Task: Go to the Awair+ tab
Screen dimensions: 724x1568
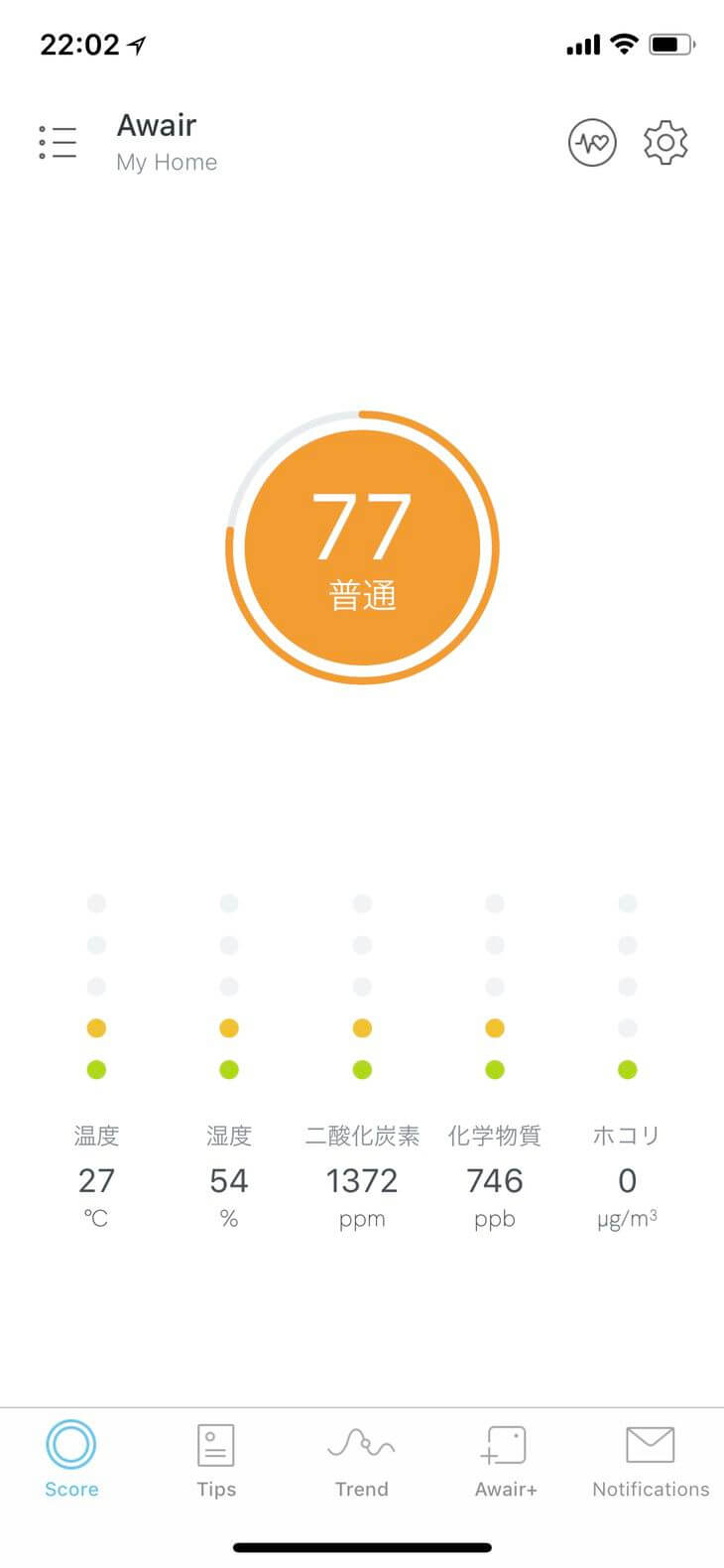Action: pos(506,1459)
